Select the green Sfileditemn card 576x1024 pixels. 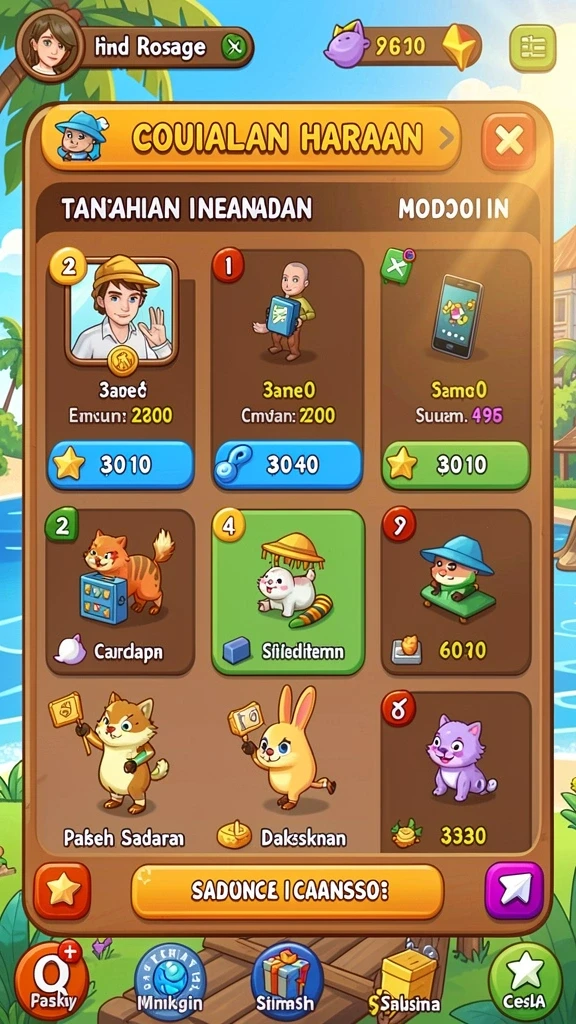pyautogui.click(x=288, y=592)
